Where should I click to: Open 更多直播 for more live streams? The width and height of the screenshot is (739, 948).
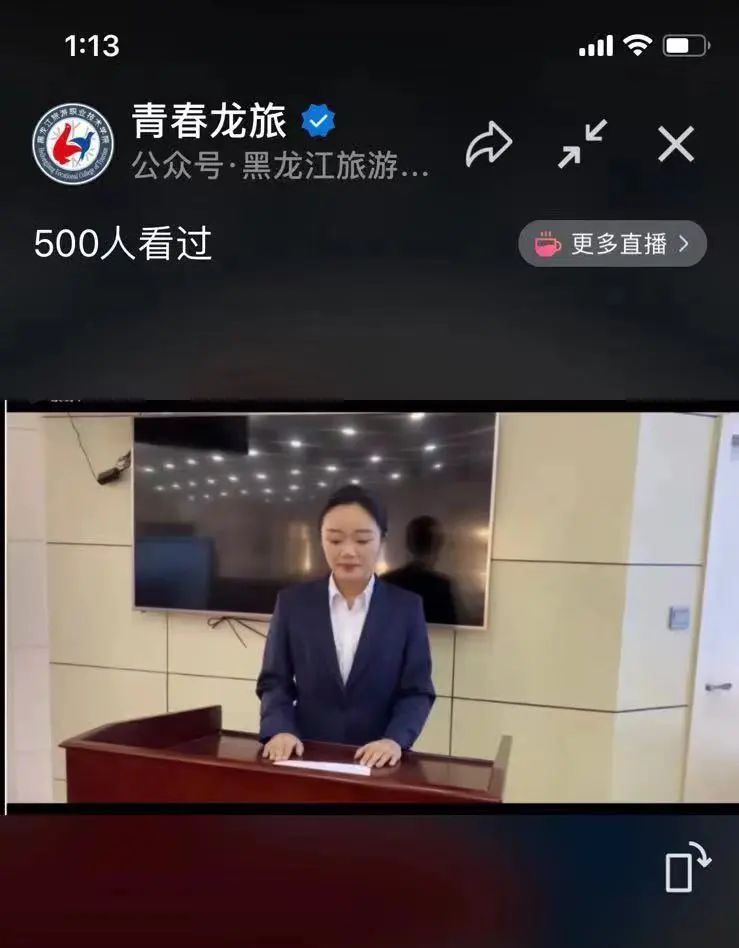coord(612,244)
